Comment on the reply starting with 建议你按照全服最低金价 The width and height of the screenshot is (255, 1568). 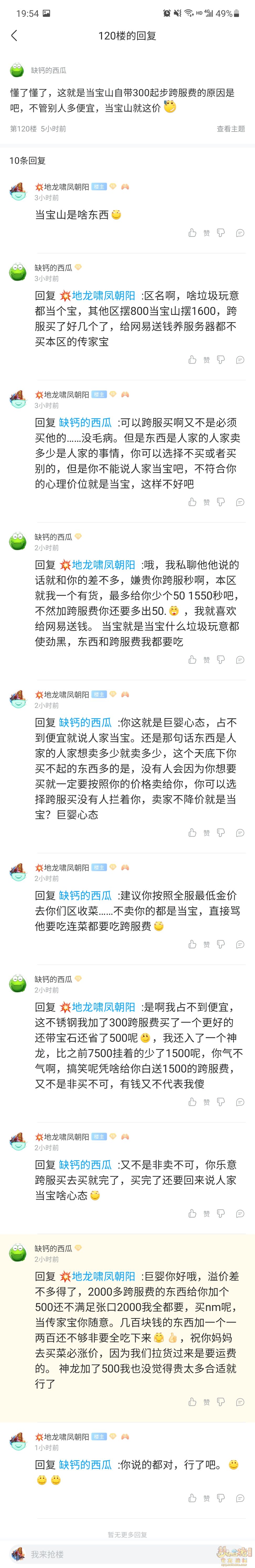tap(240, 945)
